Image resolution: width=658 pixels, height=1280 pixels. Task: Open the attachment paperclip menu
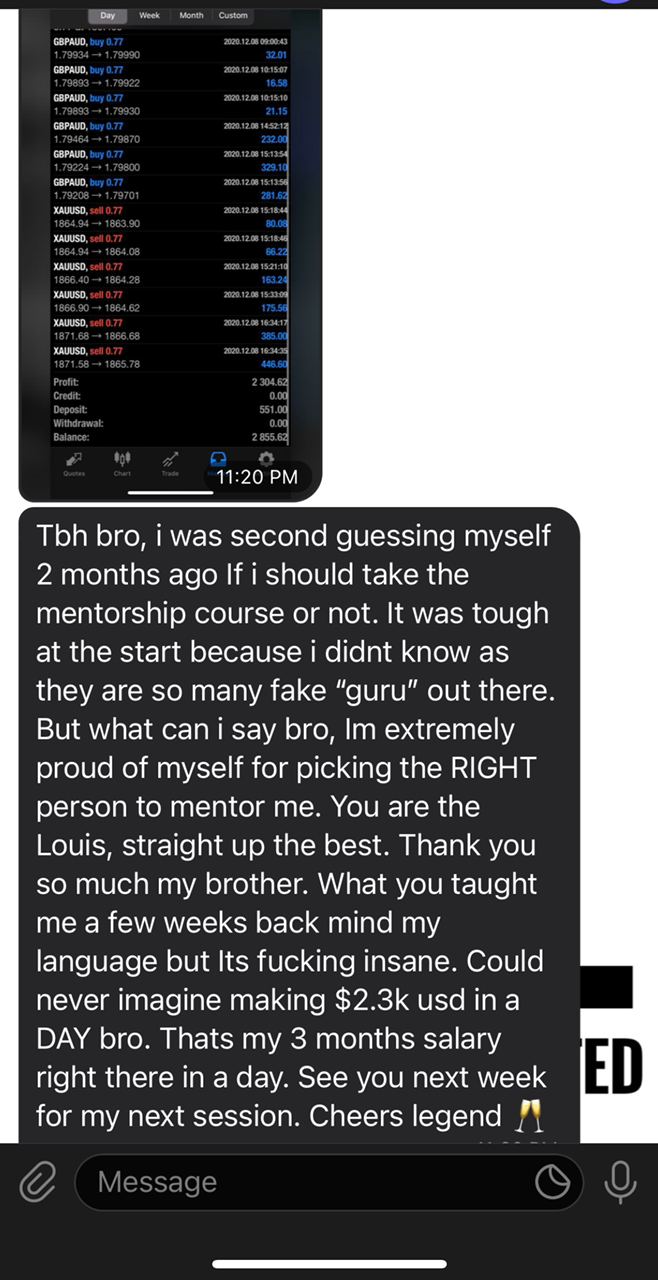[x=37, y=1183]
